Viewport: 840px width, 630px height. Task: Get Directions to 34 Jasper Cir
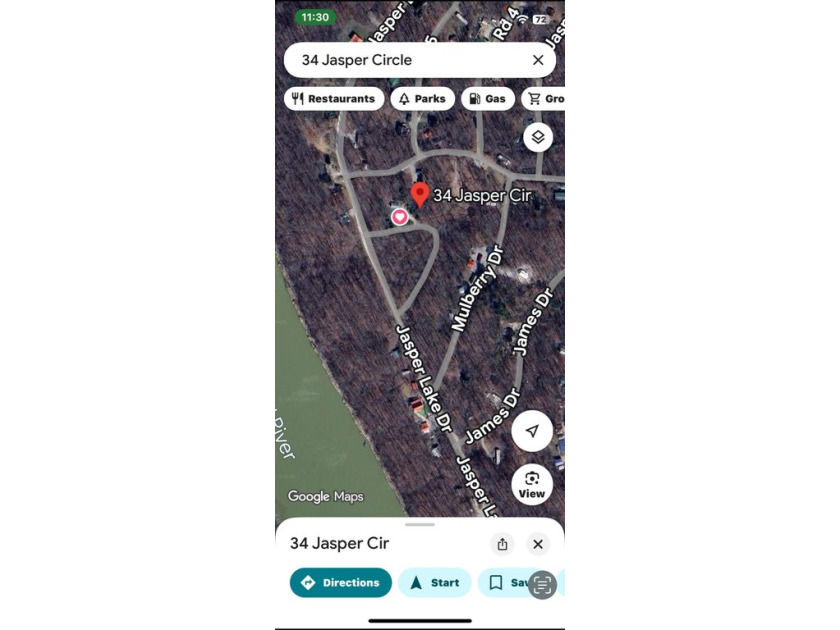(x=341, y=583)
